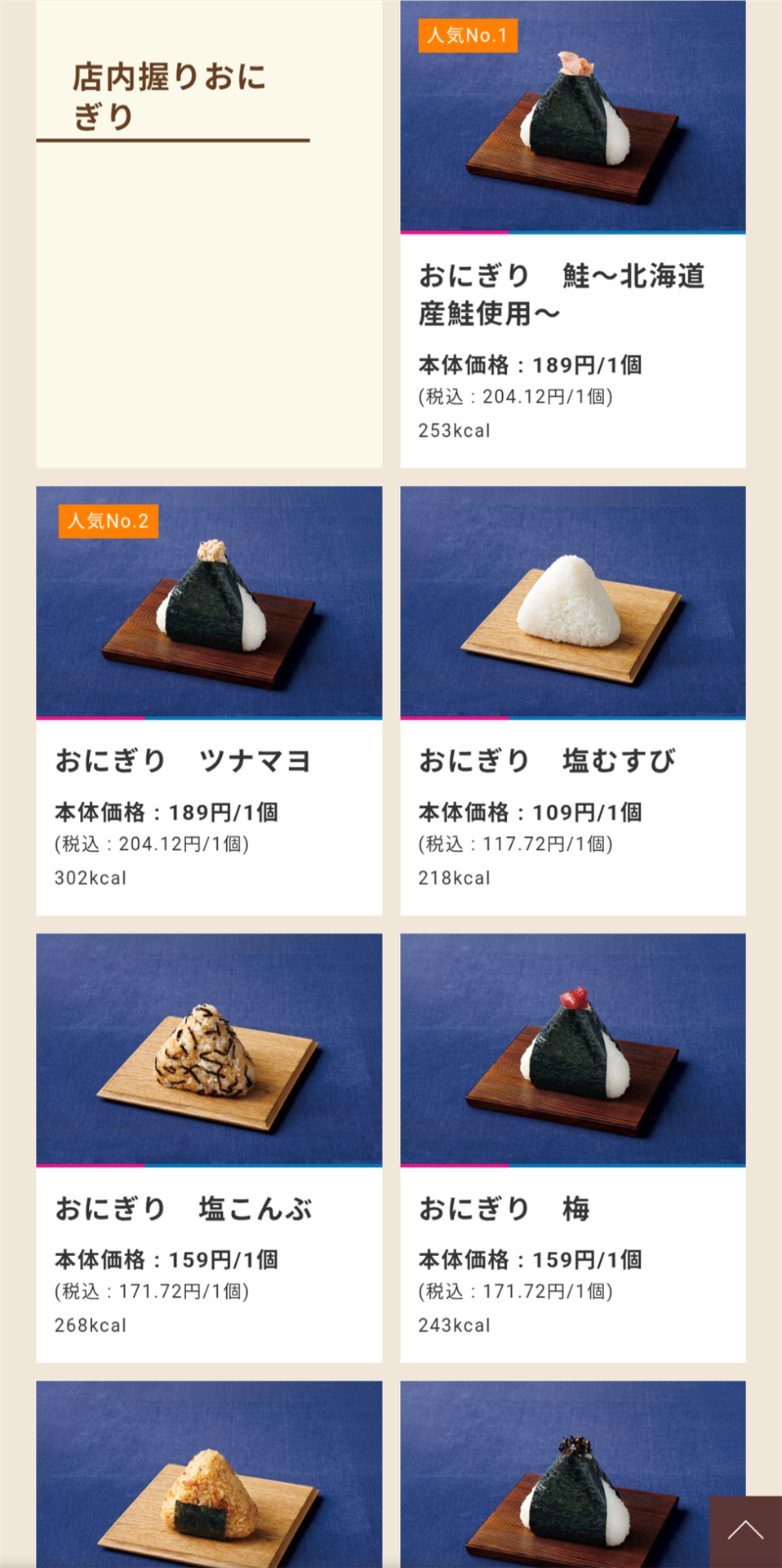Image resolution: width=782 pixels, height=1568 pixels.
Task: View the ツナマヨ onigiri product
Action: 209,700
